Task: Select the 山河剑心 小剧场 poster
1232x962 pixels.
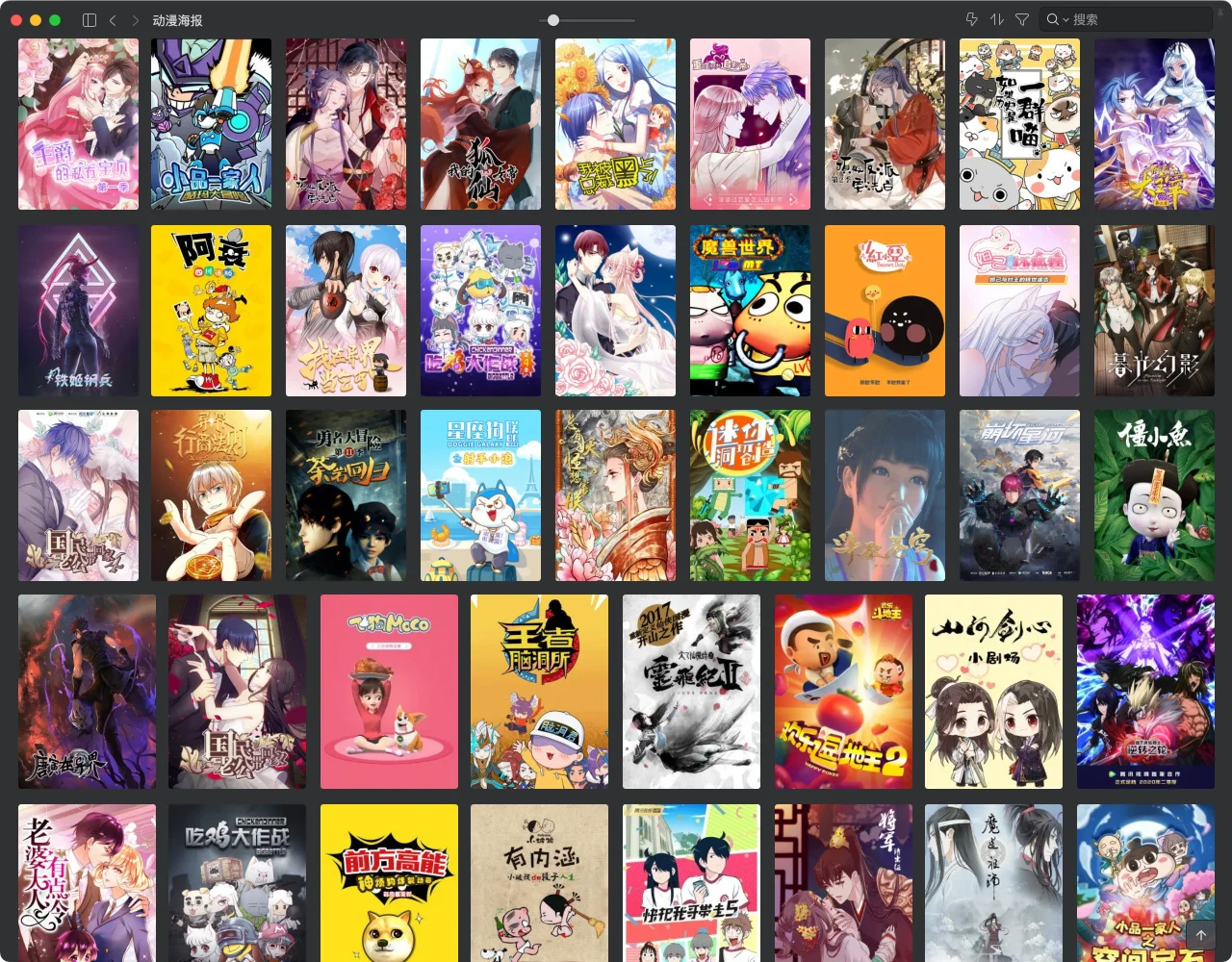Action: (x=993, y=692)
